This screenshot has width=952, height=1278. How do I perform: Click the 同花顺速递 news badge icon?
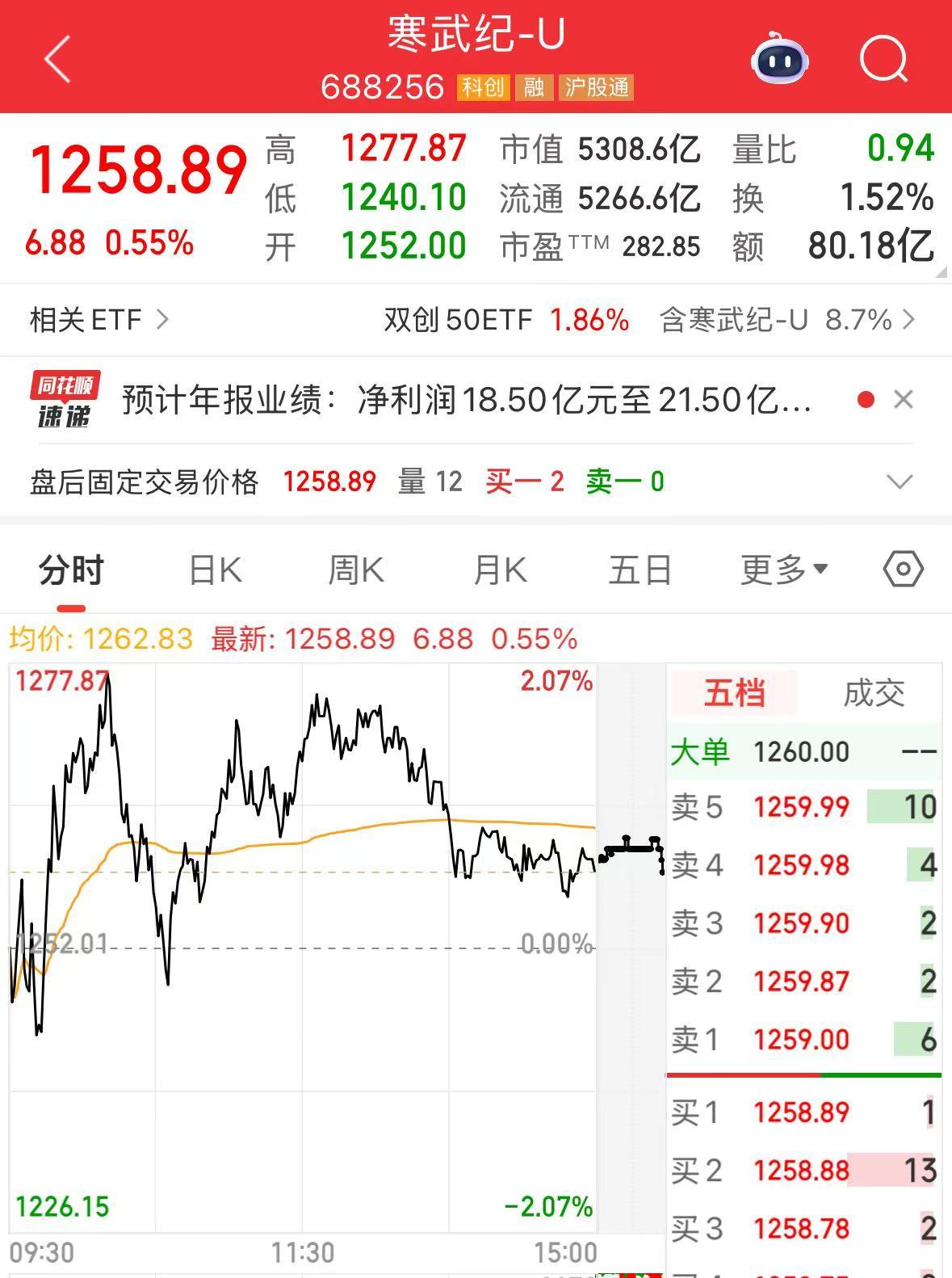pyautogui.click(x=65, y=399)
